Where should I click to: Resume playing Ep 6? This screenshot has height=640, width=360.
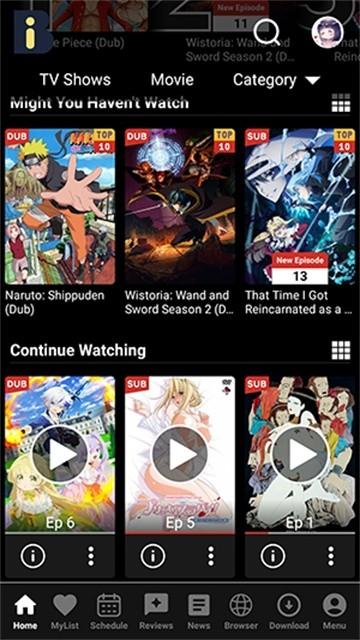60,454
